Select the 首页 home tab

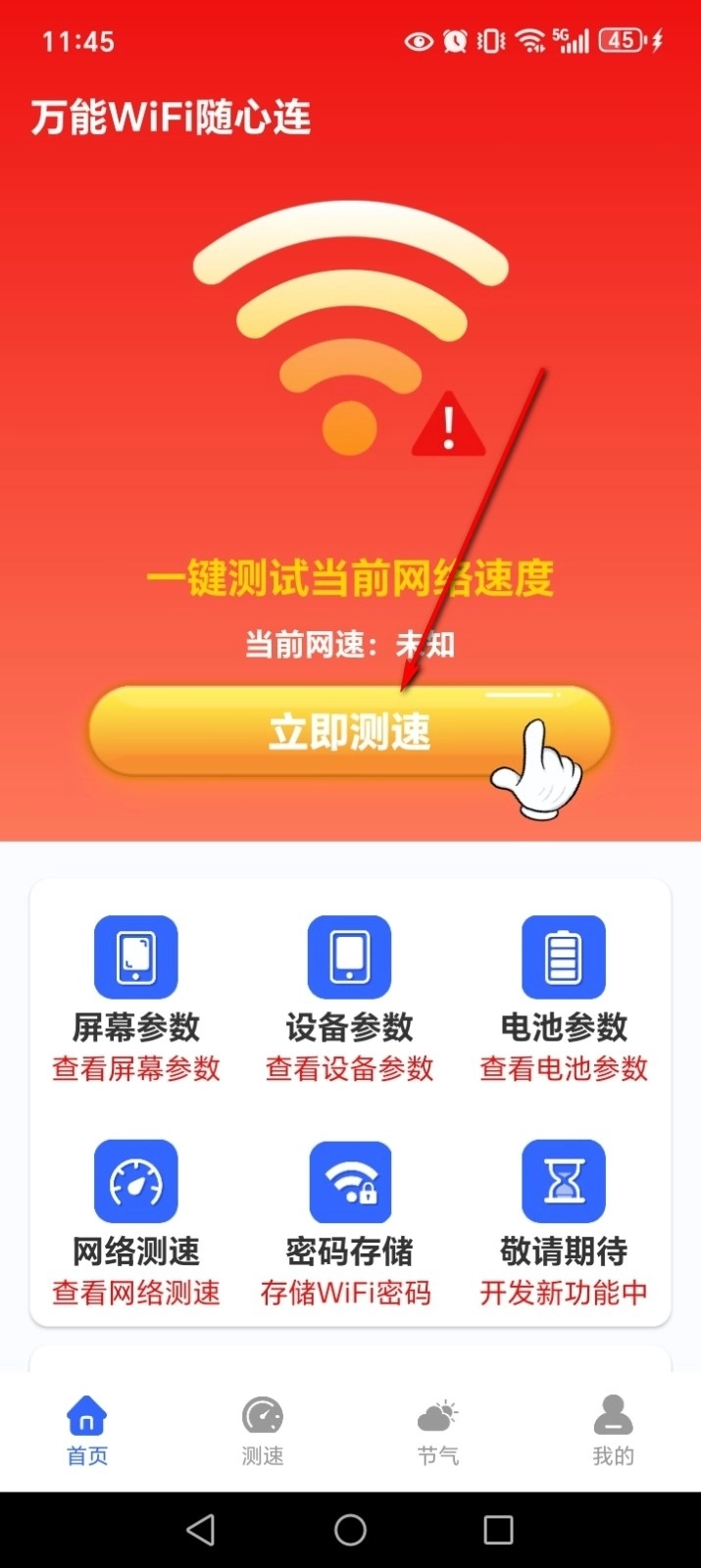coord(87,1431)
